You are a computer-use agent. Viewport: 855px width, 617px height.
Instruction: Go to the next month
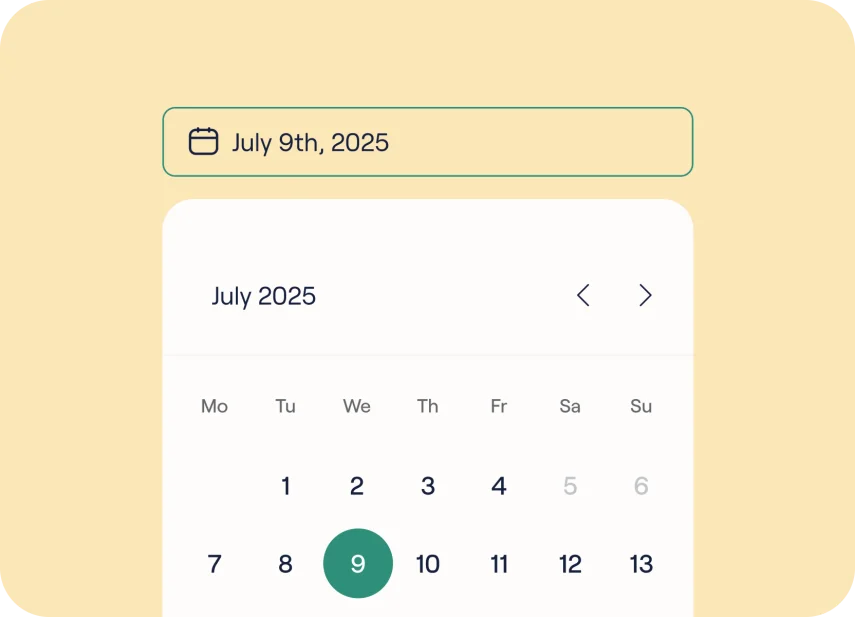[645, 295]
